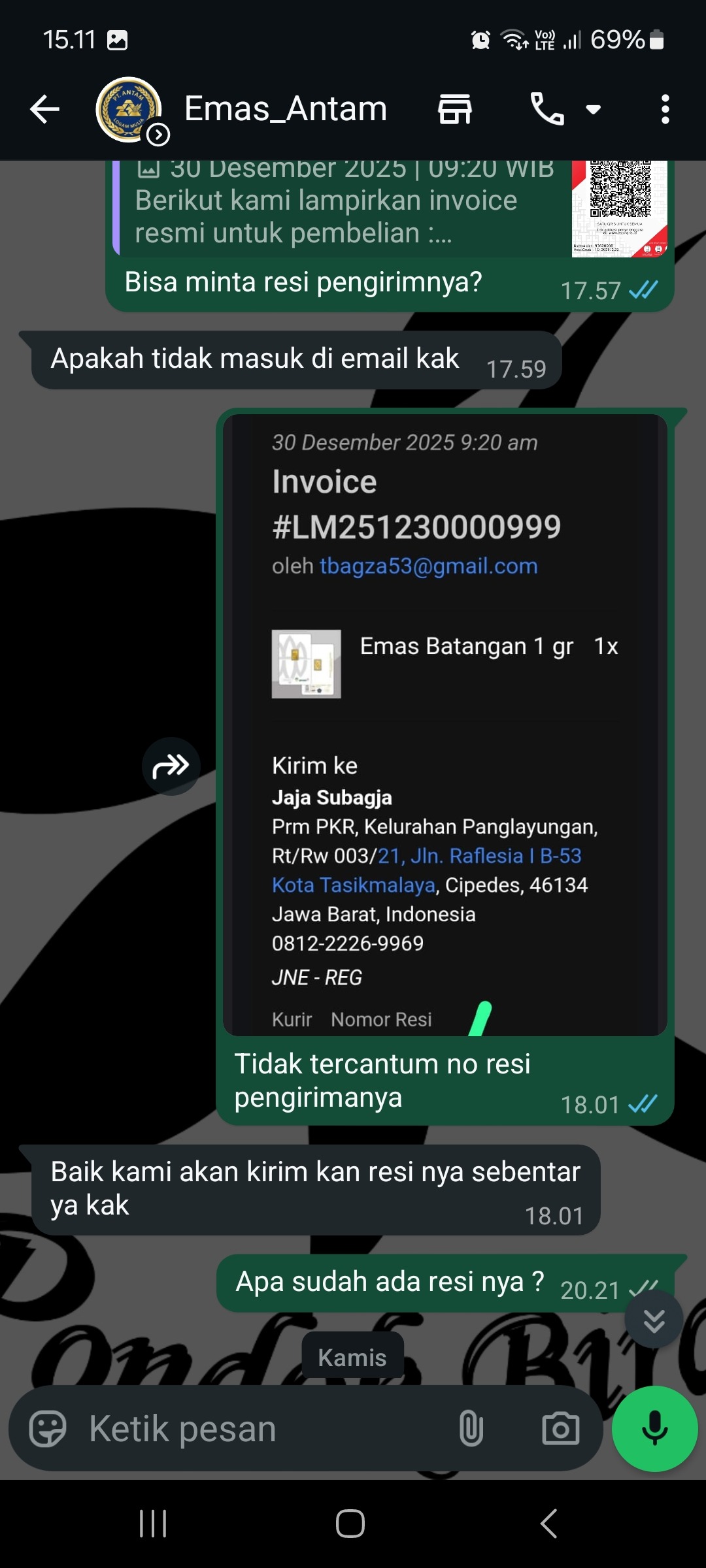Open the recent apps overview

[153, 1524]
